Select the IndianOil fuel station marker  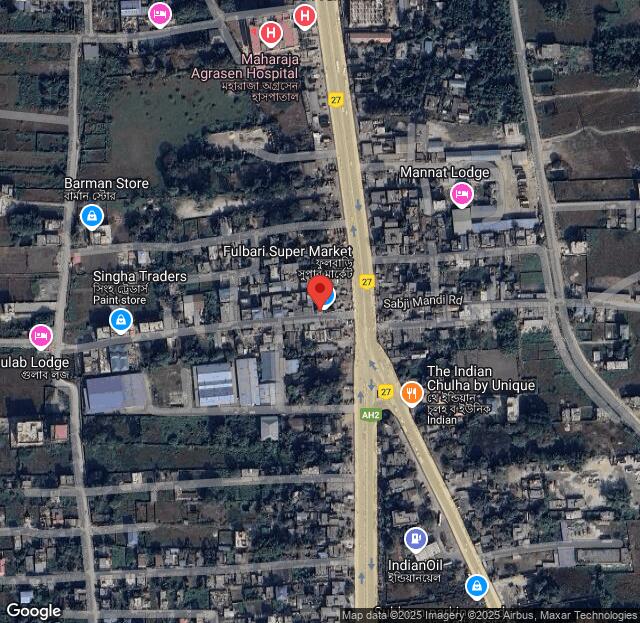[416, 541]
